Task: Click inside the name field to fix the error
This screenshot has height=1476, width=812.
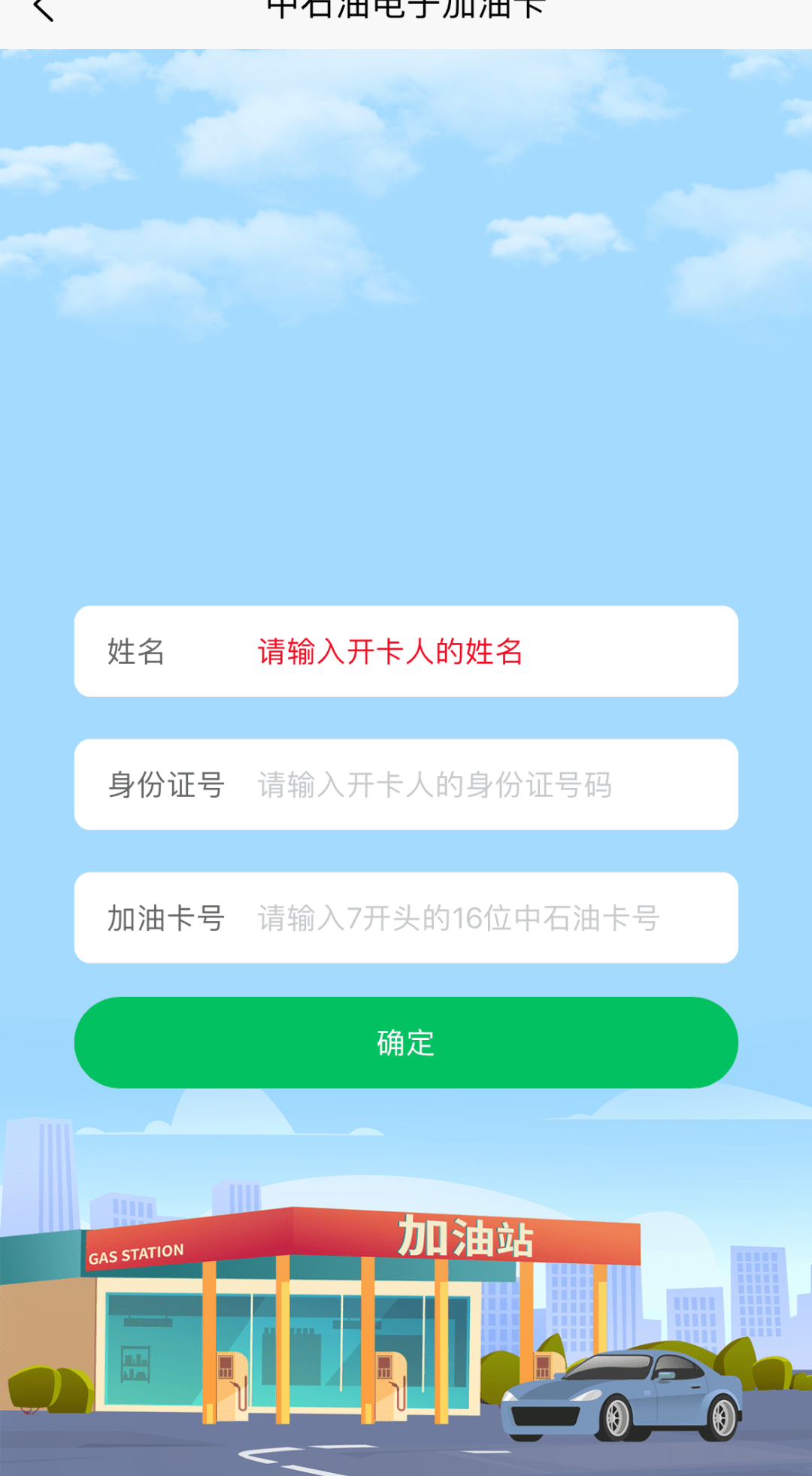Action: pos(451,652)
